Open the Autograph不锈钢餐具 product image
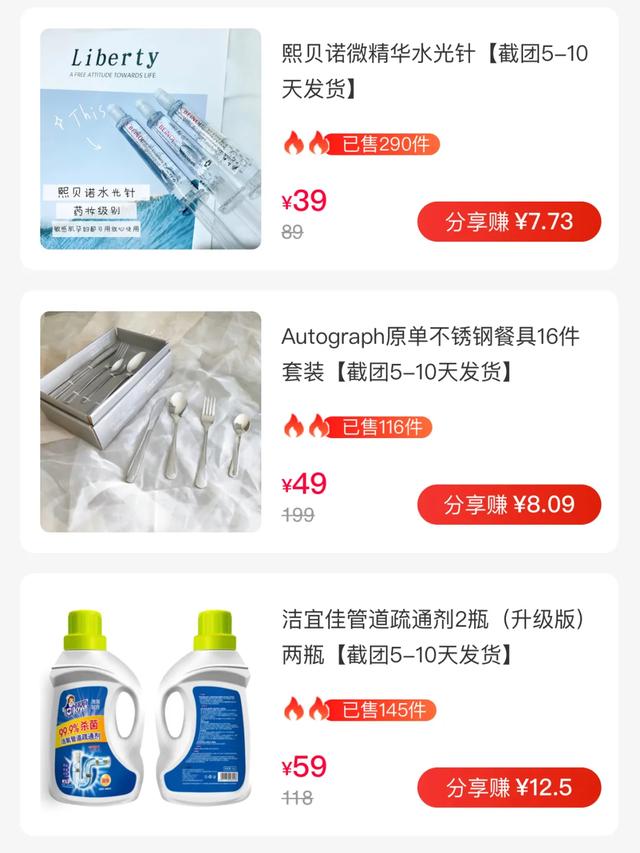 point(150,421)
